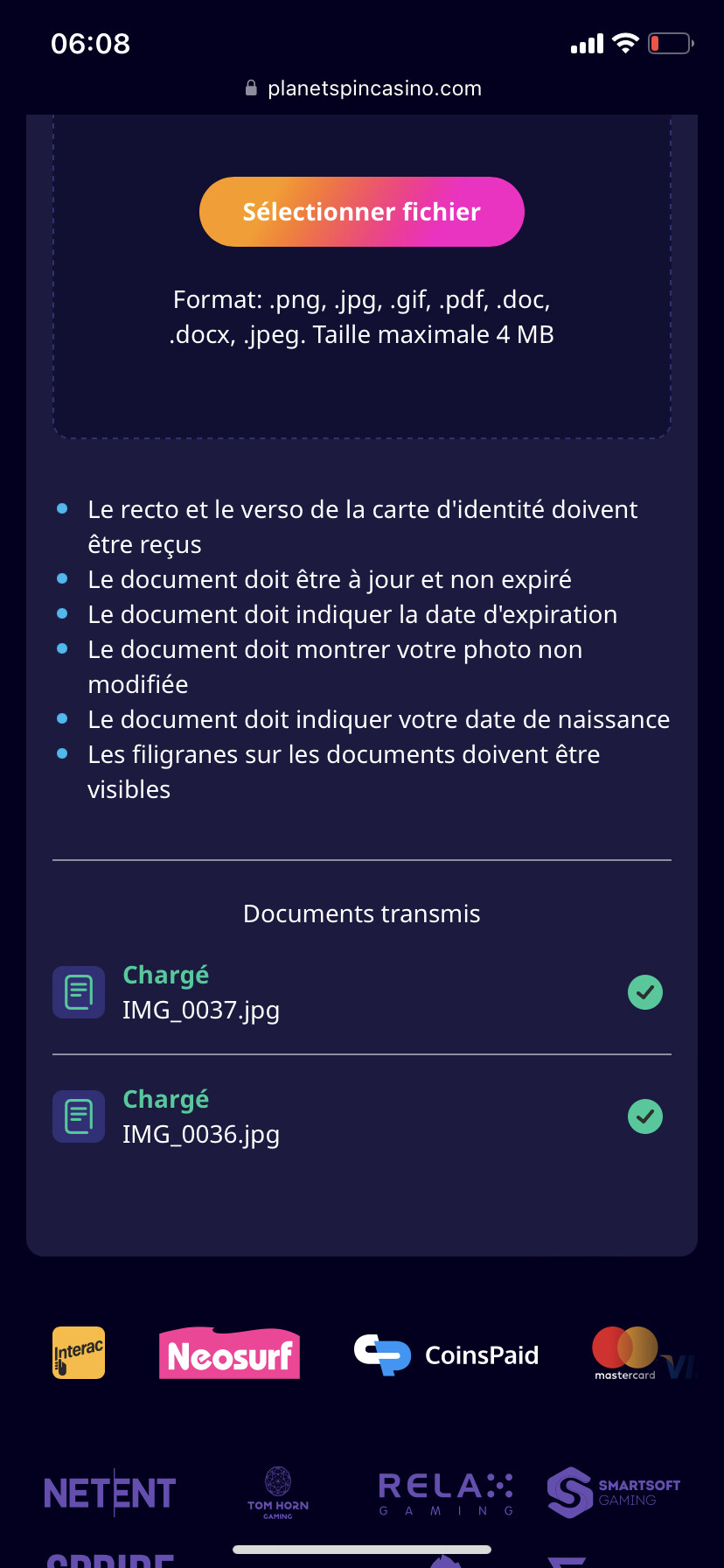Screen dimensions: 724x1568
Task: Open uploaded document IMG_0037.jpg
Action: coord(362,992)
